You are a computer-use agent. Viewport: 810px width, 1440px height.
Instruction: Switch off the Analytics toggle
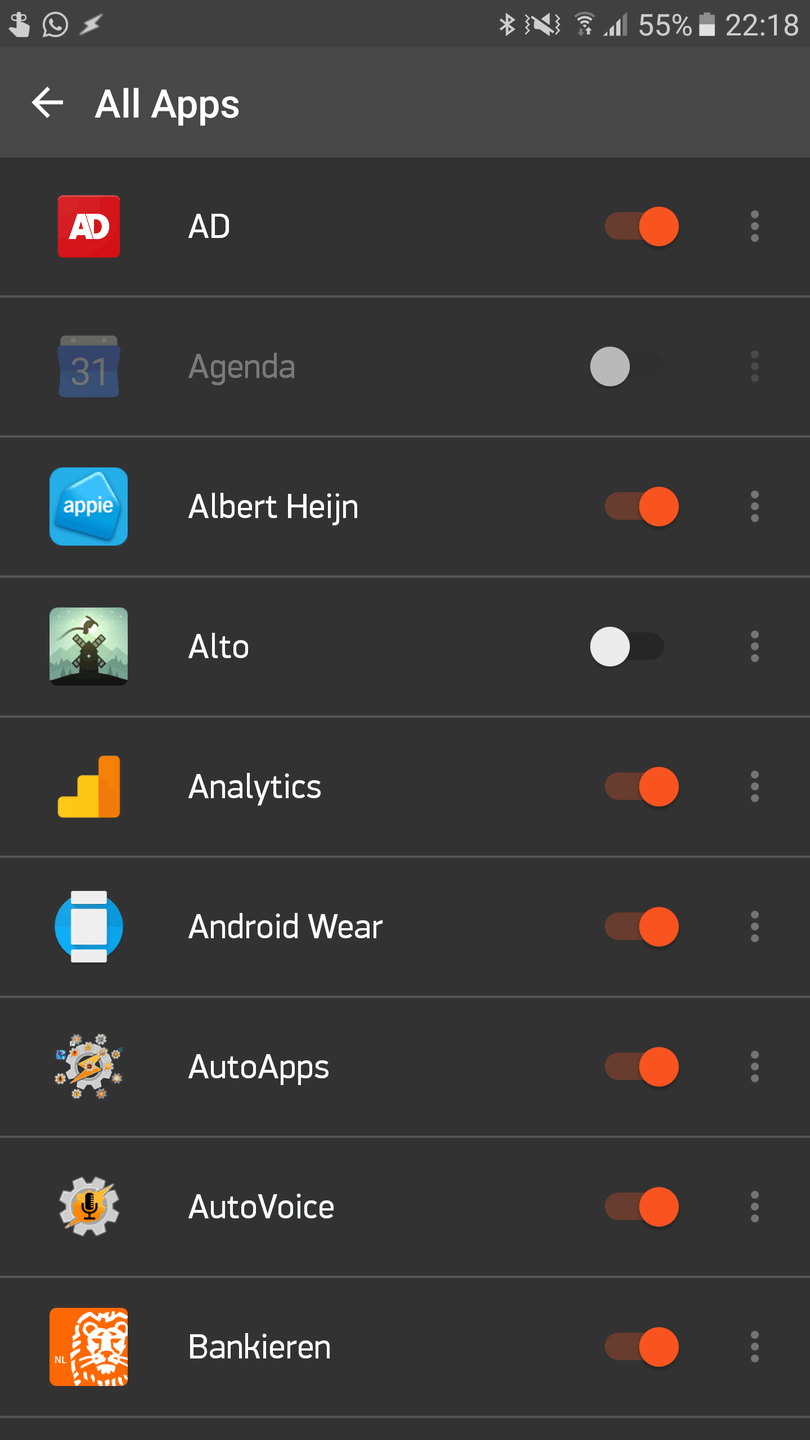click(641, 787)
